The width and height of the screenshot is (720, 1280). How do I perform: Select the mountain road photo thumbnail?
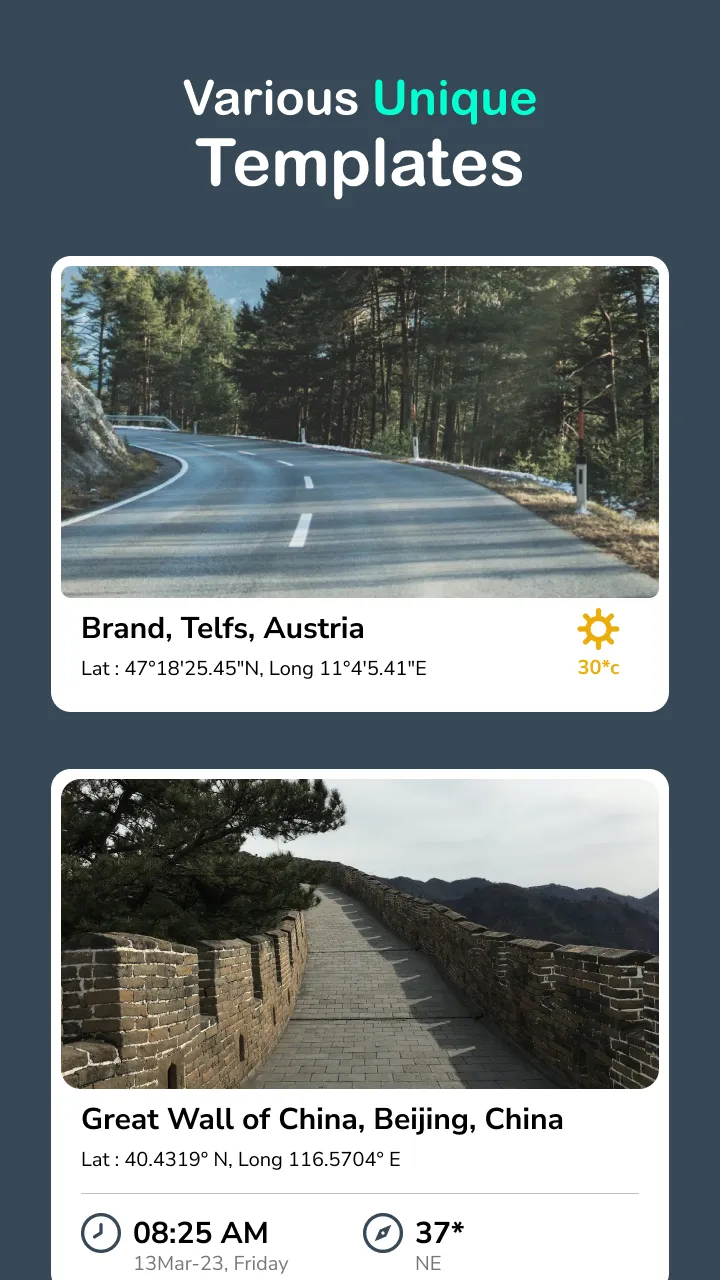click(360, 430)
